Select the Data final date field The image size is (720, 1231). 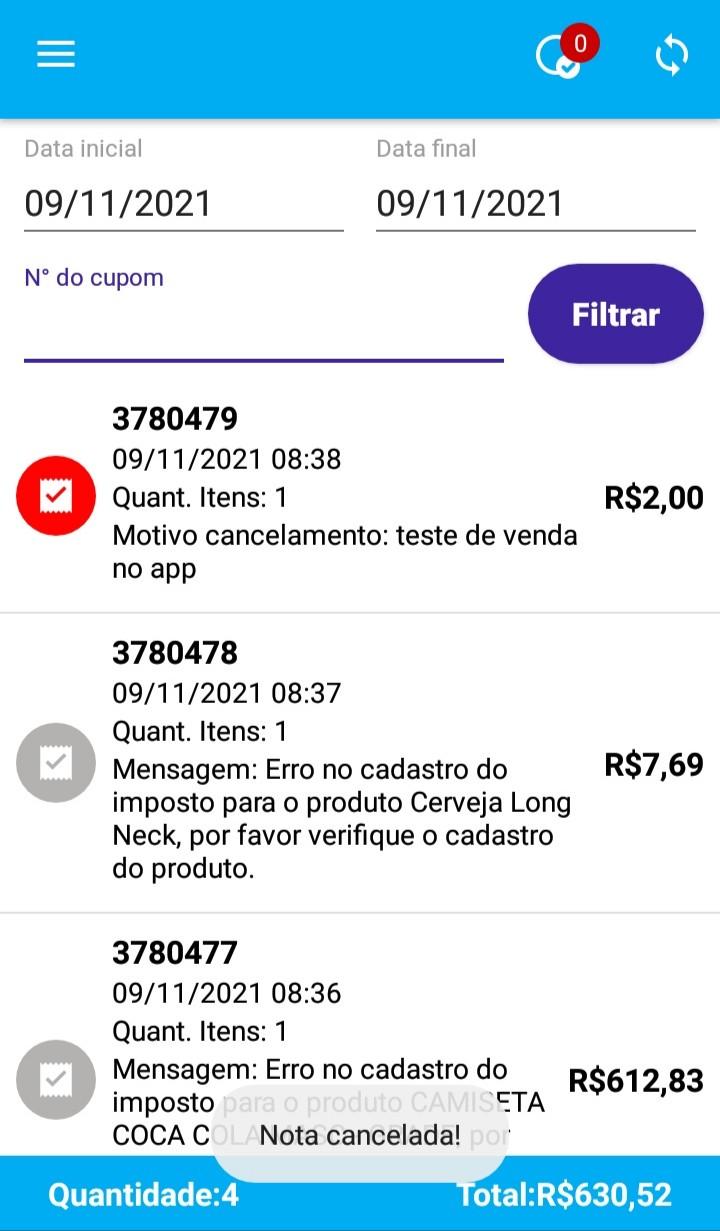[535, 204]
